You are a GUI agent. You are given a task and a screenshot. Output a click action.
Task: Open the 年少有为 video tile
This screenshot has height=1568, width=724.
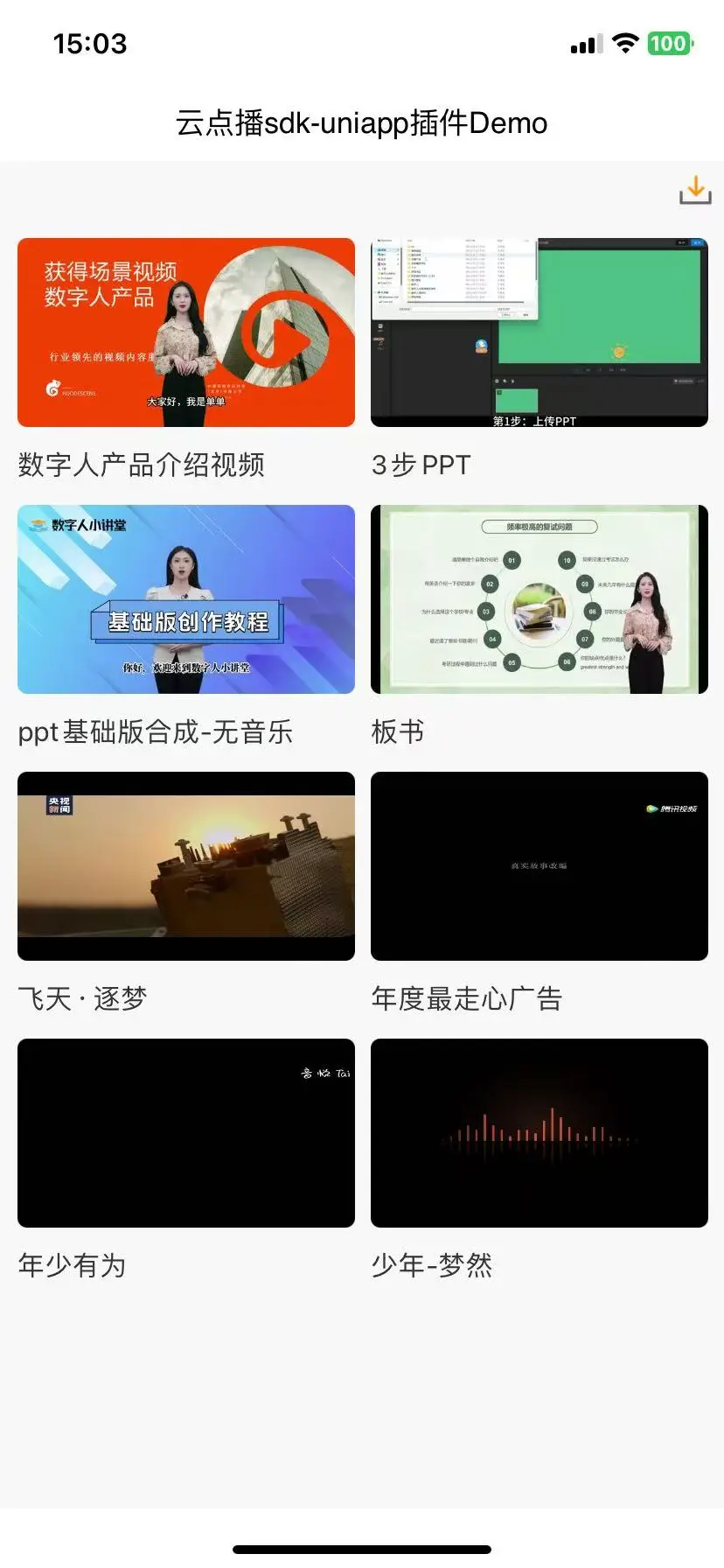point(186,1133)
